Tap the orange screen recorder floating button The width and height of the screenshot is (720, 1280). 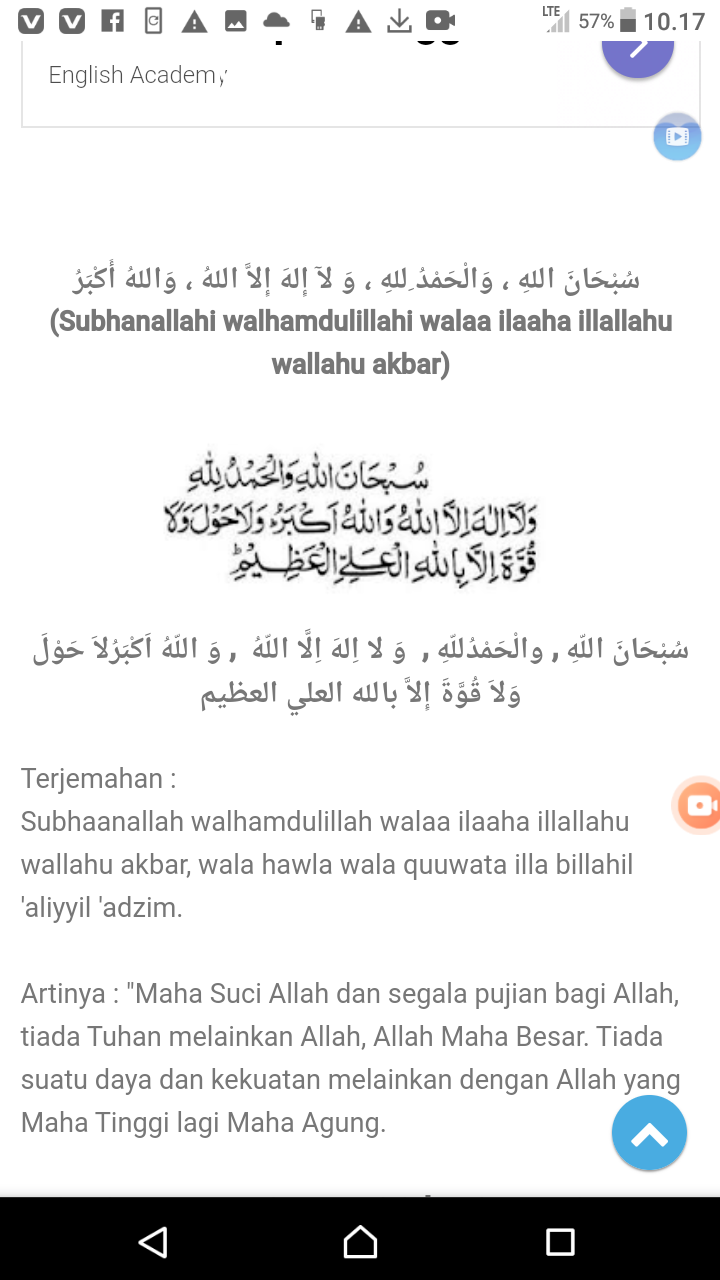tap(699, 805)
